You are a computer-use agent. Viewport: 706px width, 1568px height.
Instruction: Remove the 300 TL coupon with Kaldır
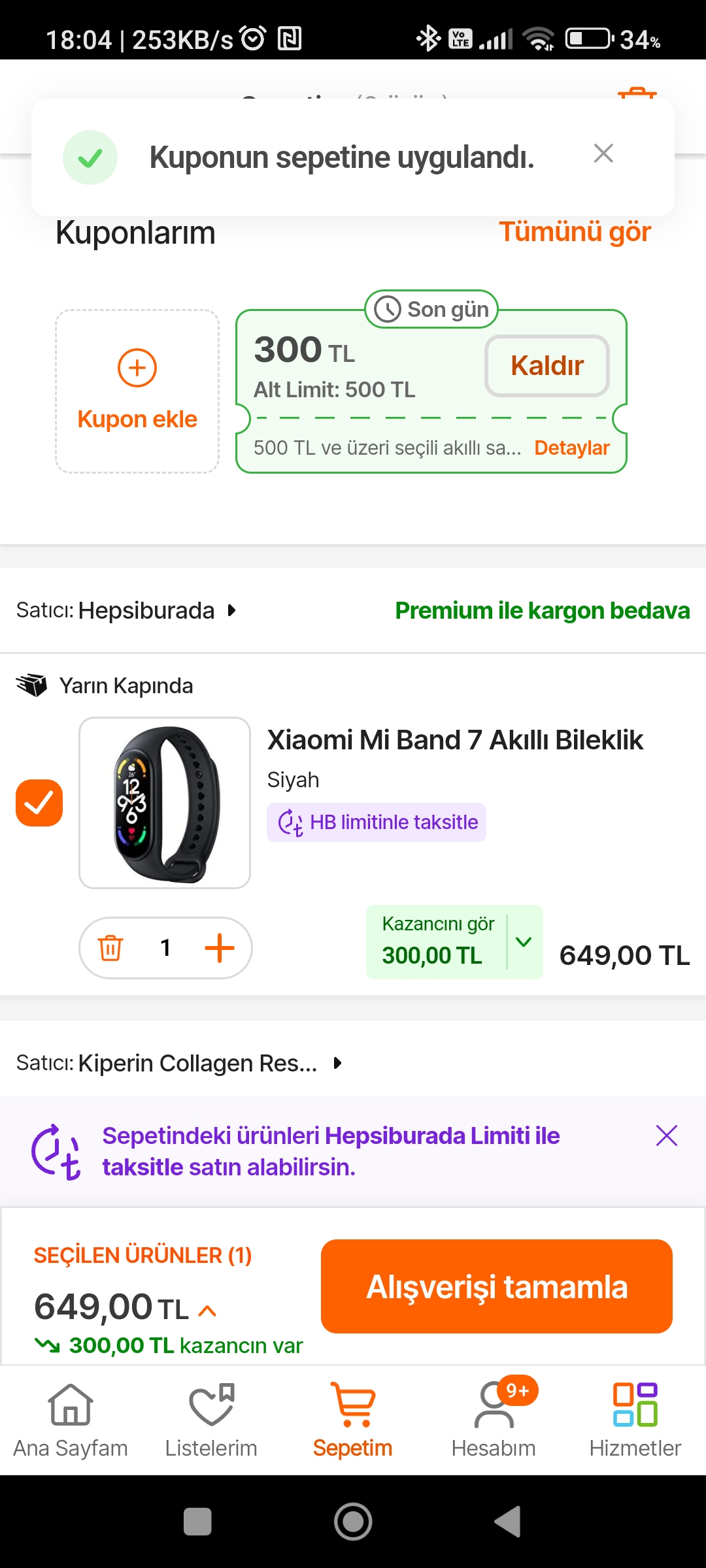click(x=546, y=366)
